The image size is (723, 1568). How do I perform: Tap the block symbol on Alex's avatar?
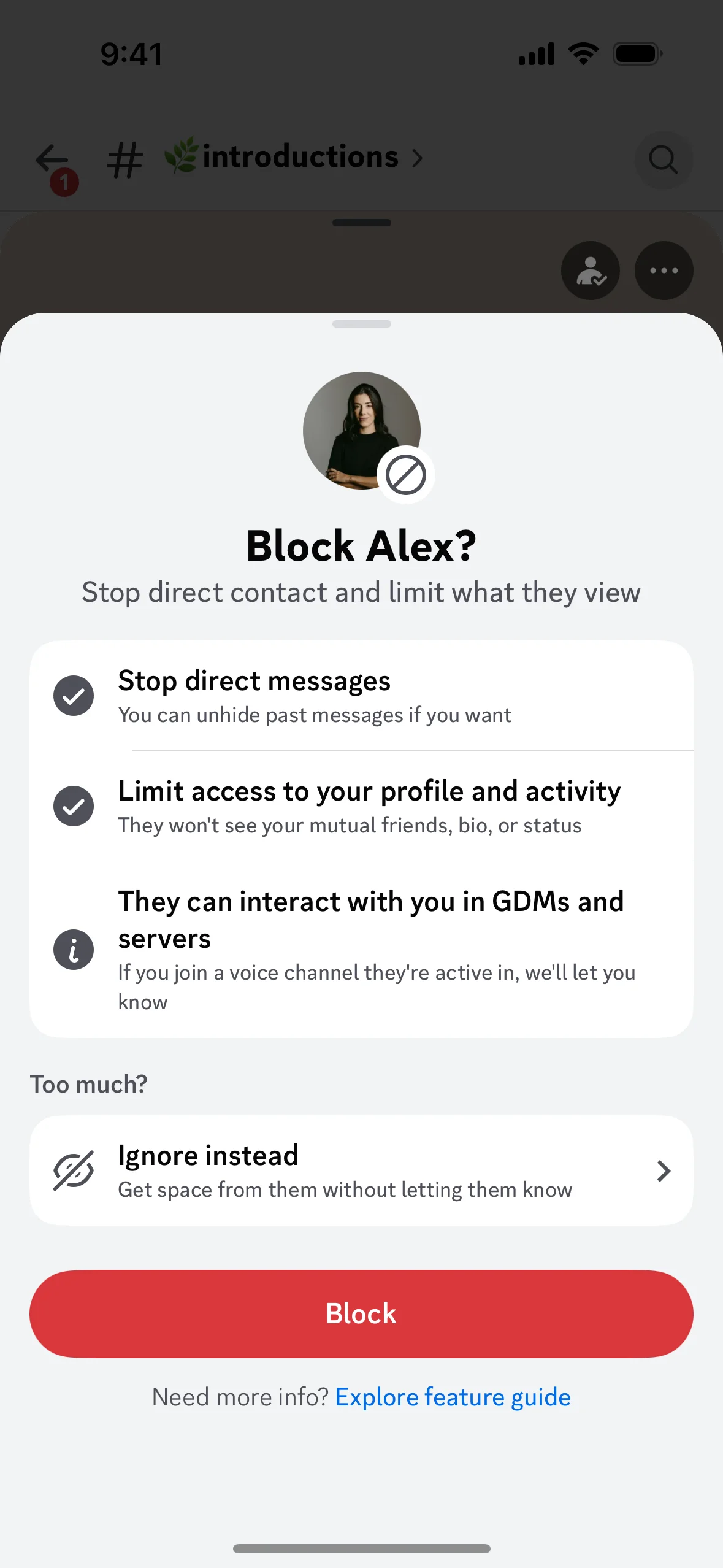(x=405, y=474)
